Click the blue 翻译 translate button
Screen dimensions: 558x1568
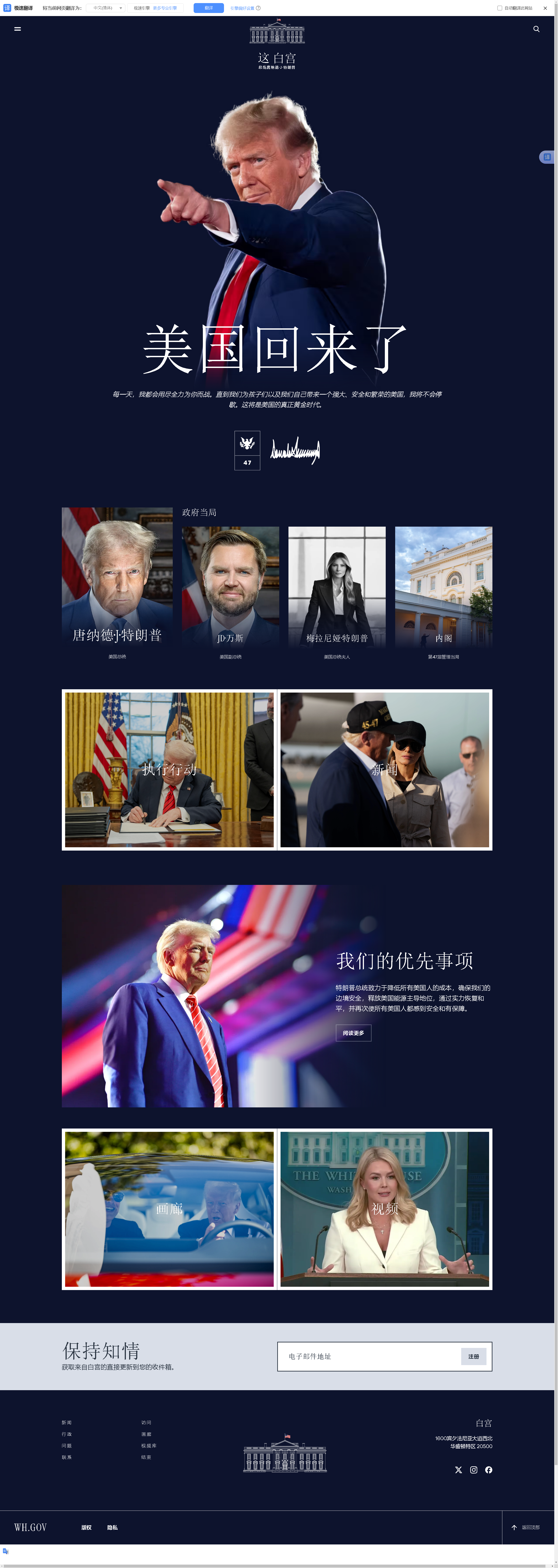(x=208, y=8)
